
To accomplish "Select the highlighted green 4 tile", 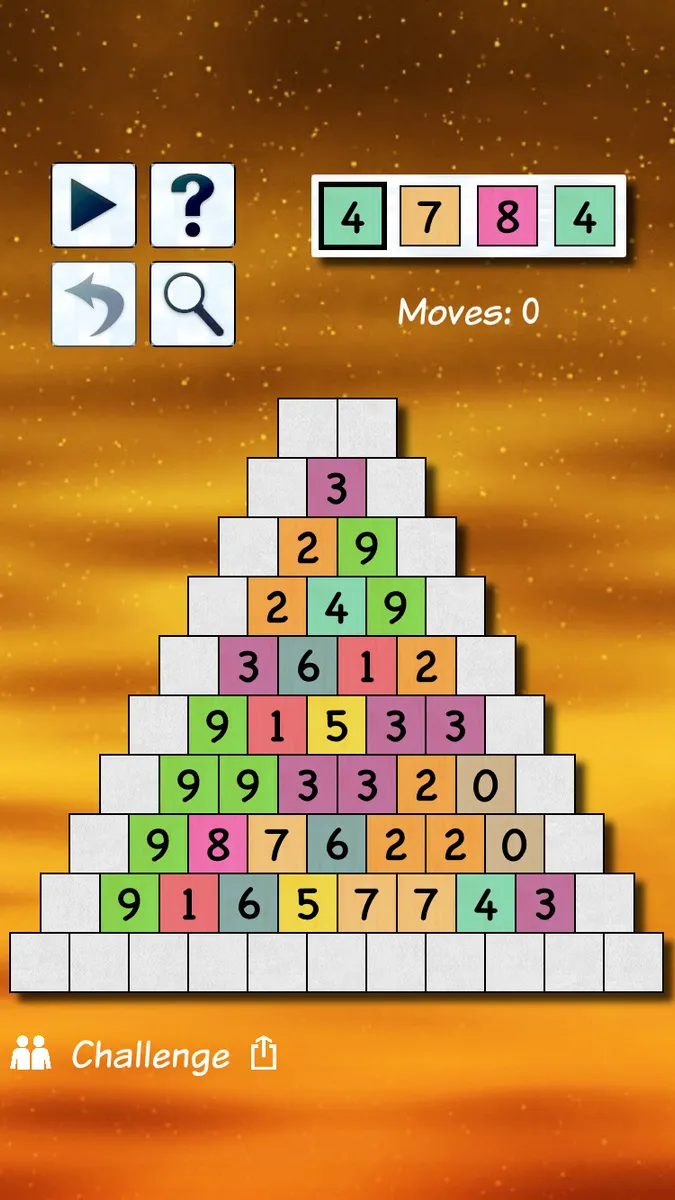I will tap(352, 216).
